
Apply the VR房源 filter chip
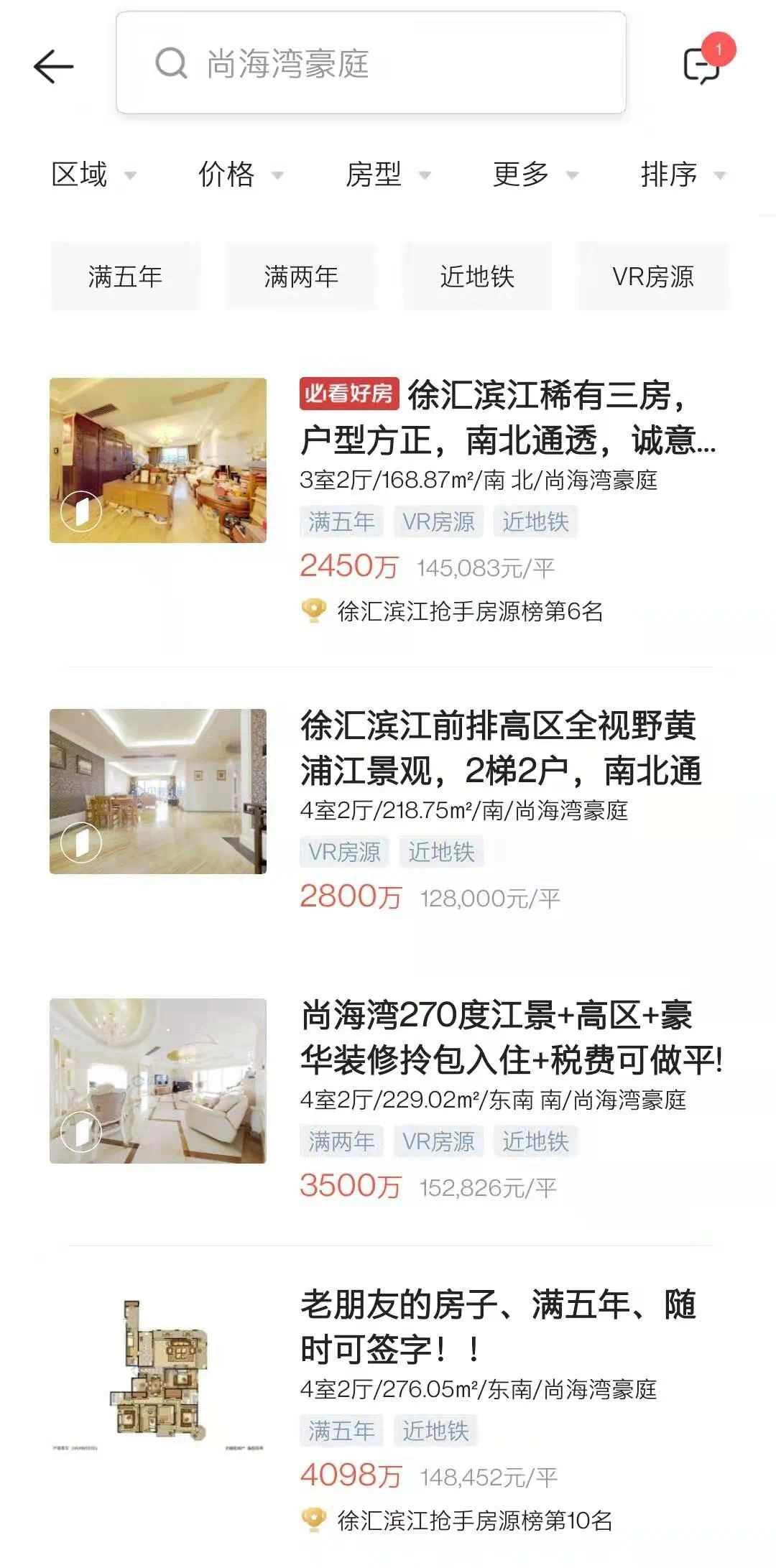[653, 277]
